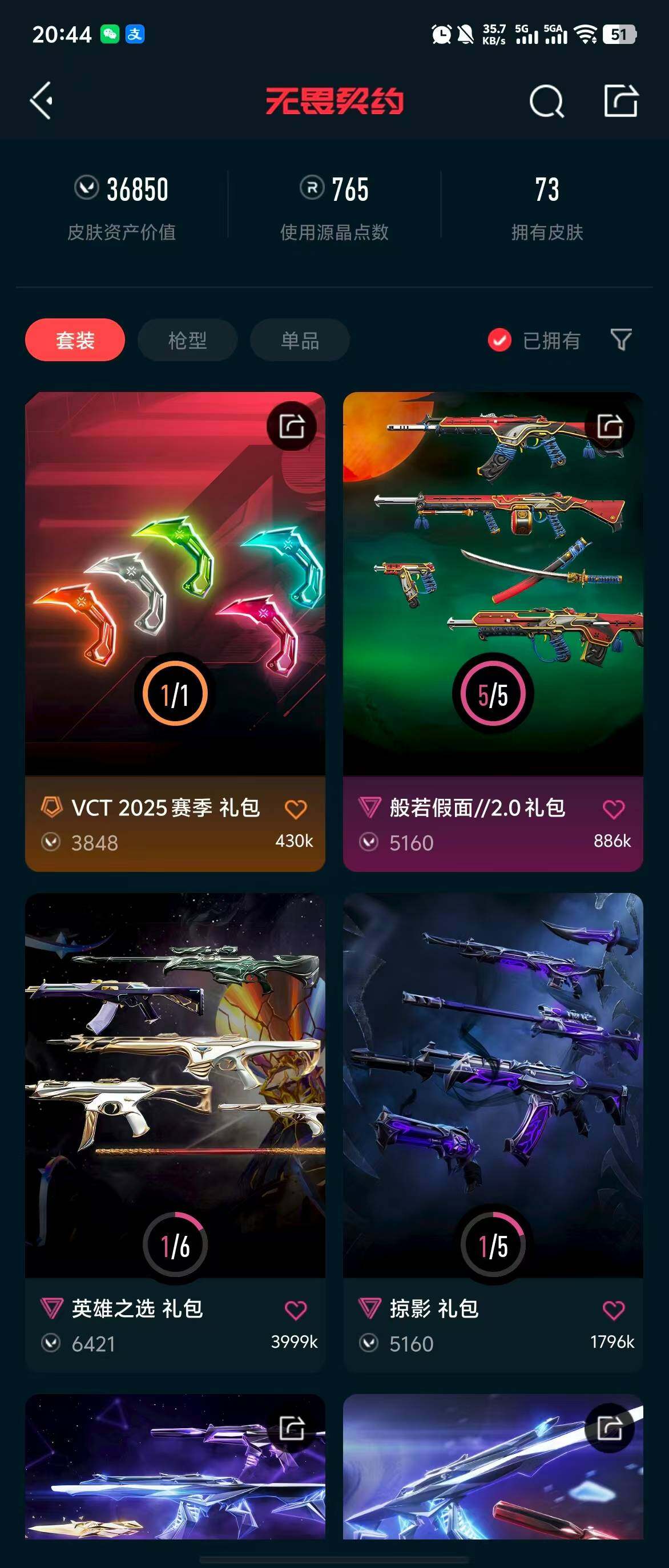This screenshot has width=669, height=1568.
Task: Like the VCT 2025赛季 礼包
Action: coord(296,809)
